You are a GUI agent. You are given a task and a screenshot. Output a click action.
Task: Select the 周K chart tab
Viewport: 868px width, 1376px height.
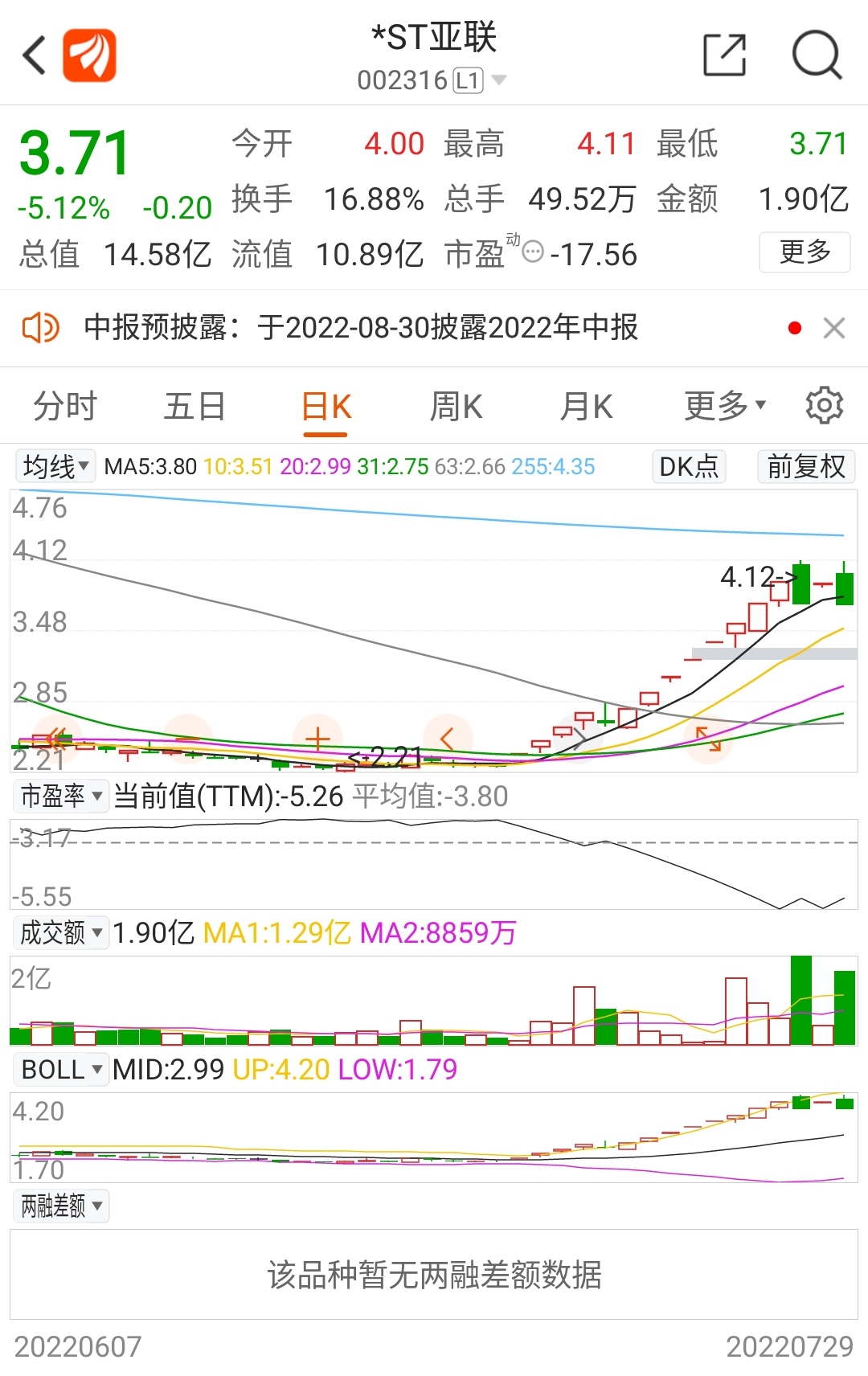tap(456, 407)
